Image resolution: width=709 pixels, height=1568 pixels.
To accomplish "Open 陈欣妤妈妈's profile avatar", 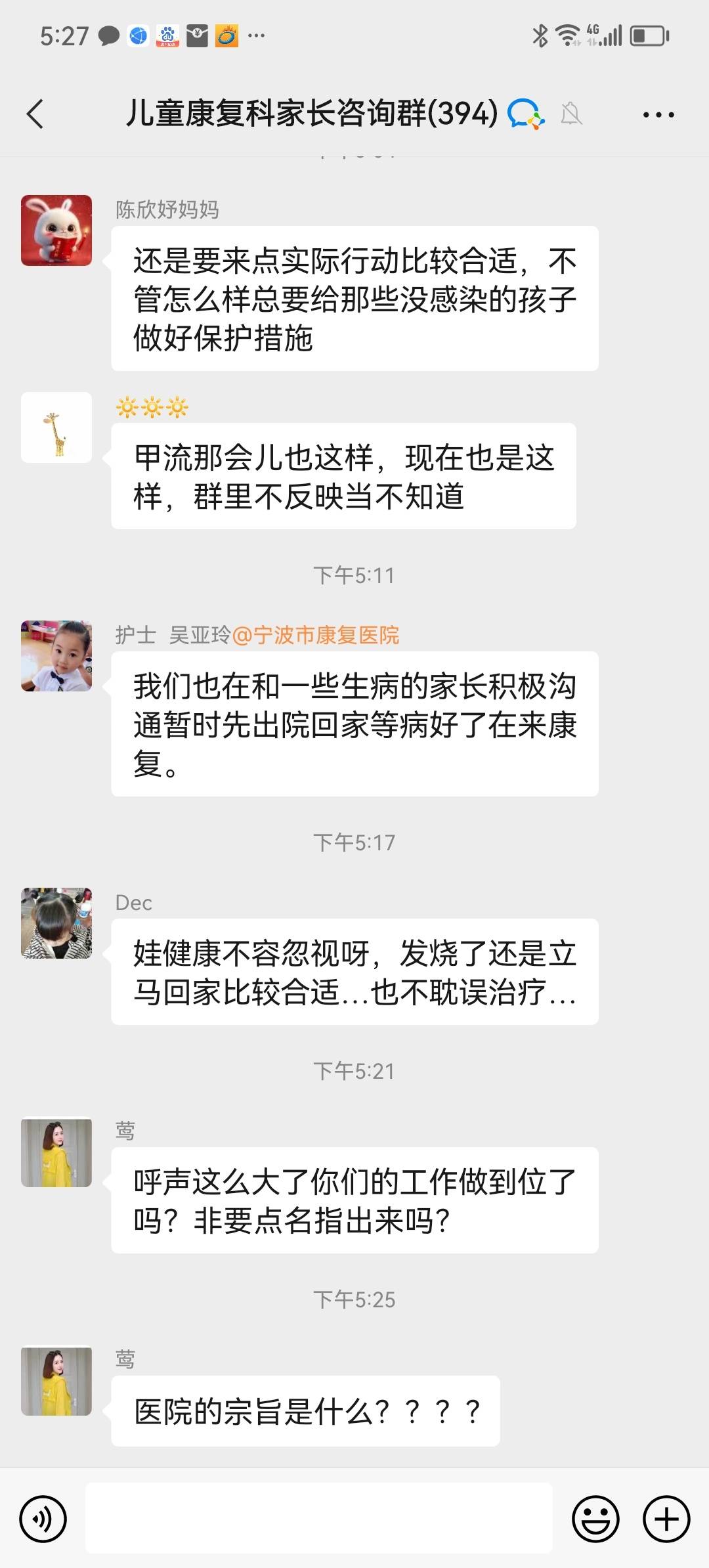I will (x=56, y=230).
